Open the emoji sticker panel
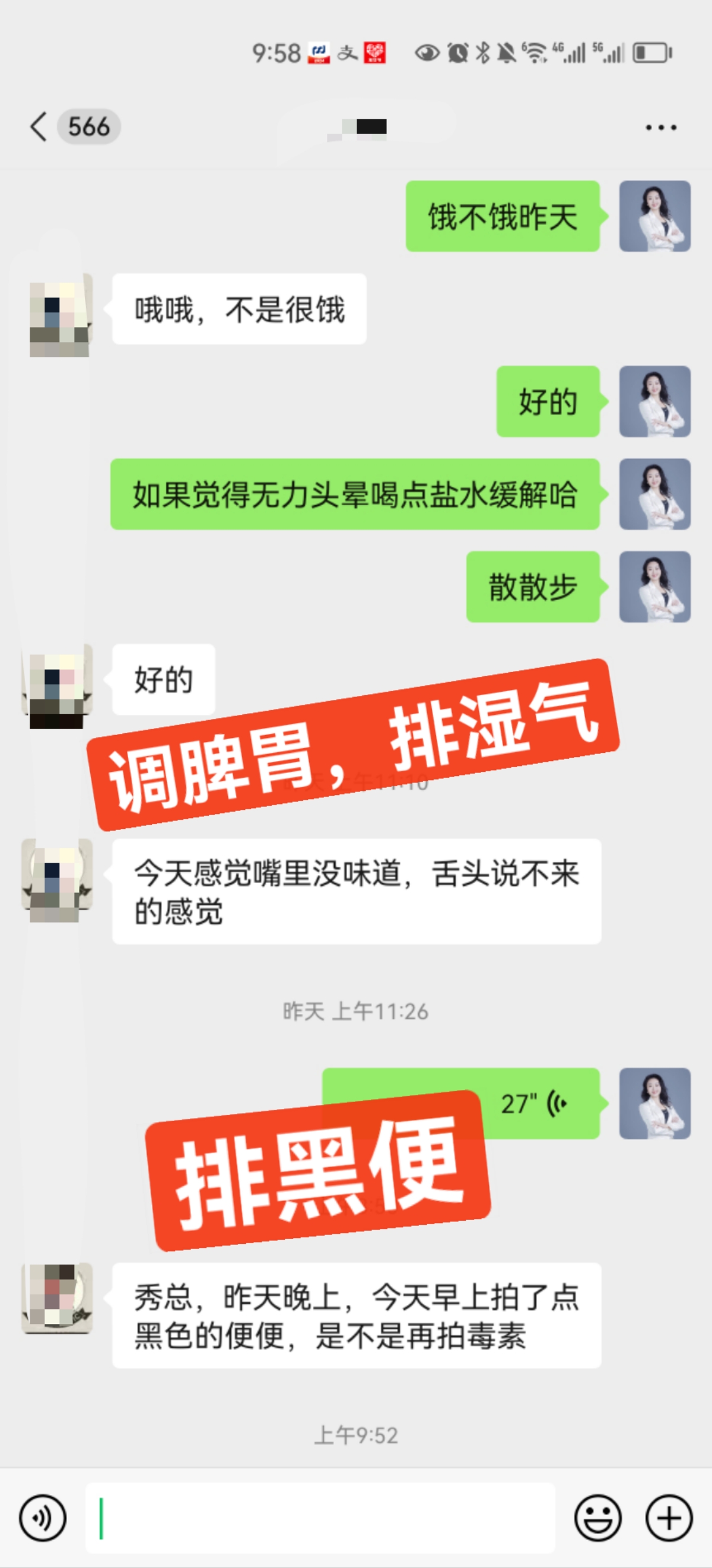This screenshot has height=1568, width=712. tap(597, 1518)
